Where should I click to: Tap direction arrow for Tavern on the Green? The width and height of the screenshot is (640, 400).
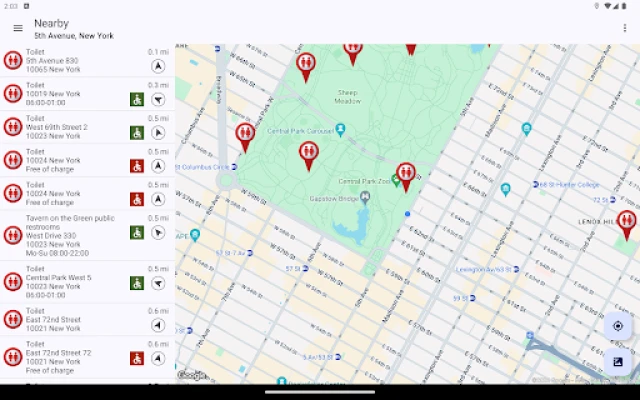pos(158,232)
